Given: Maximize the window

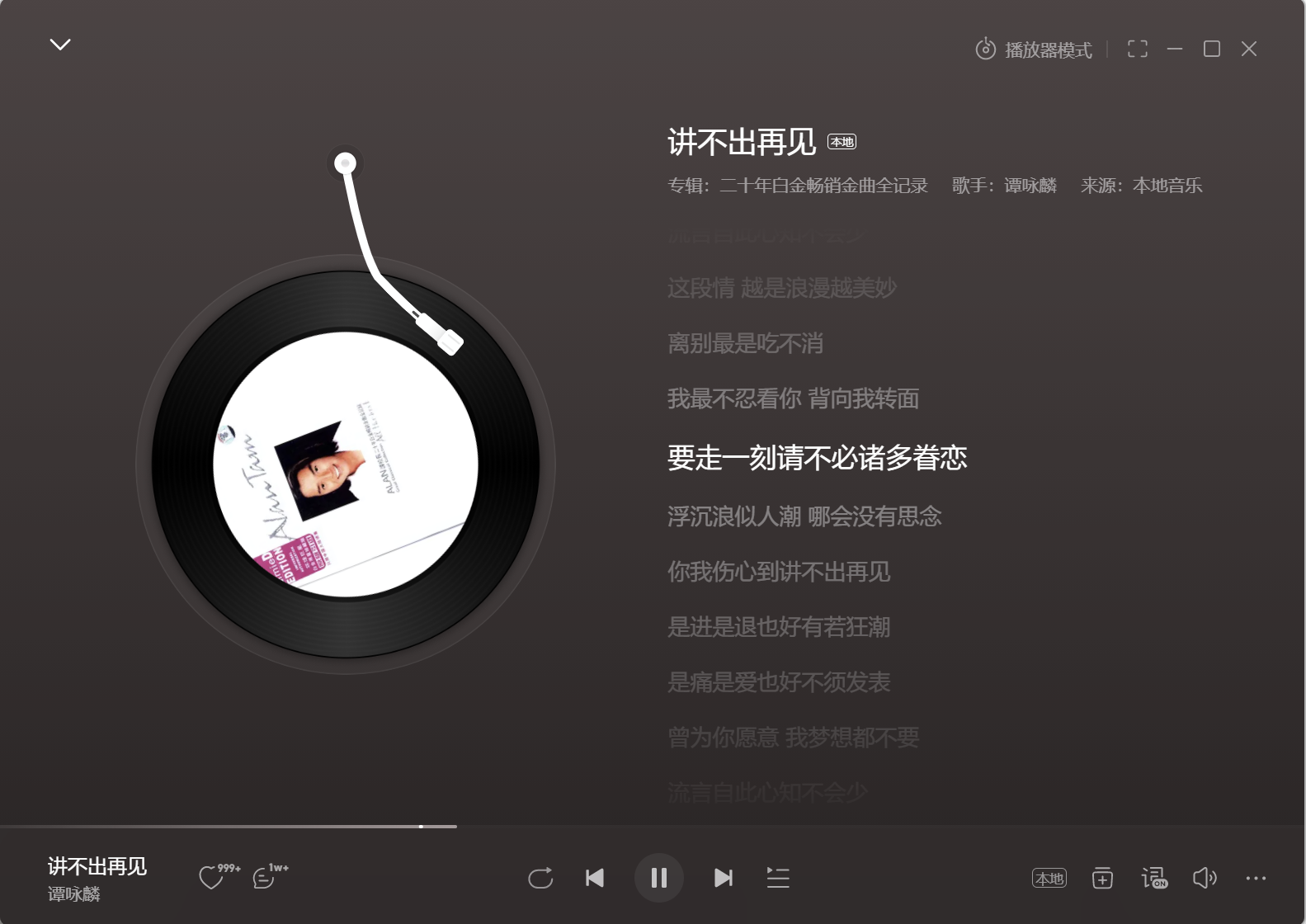Looking at the screenshot, I should [1212, 49].
